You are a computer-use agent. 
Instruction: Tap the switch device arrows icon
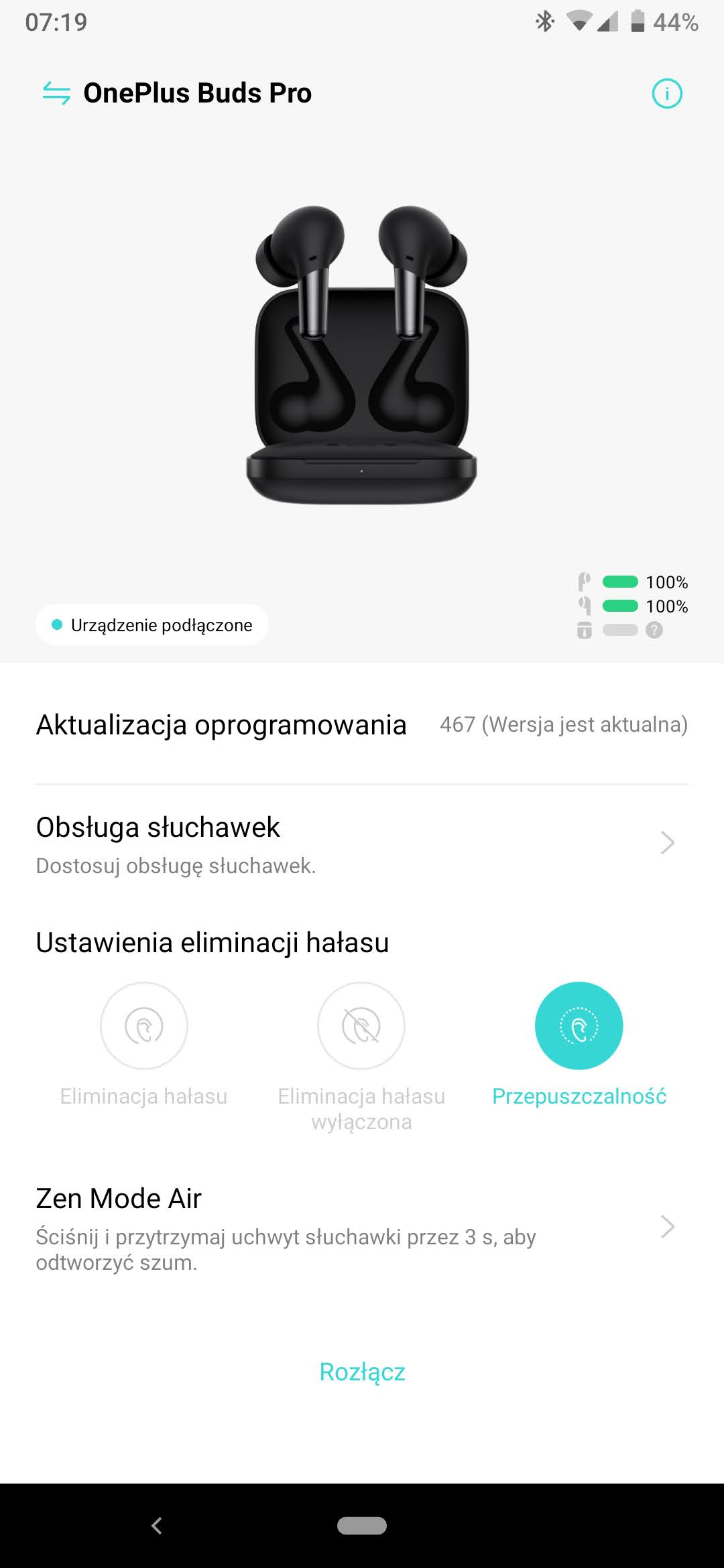point(56,93)
